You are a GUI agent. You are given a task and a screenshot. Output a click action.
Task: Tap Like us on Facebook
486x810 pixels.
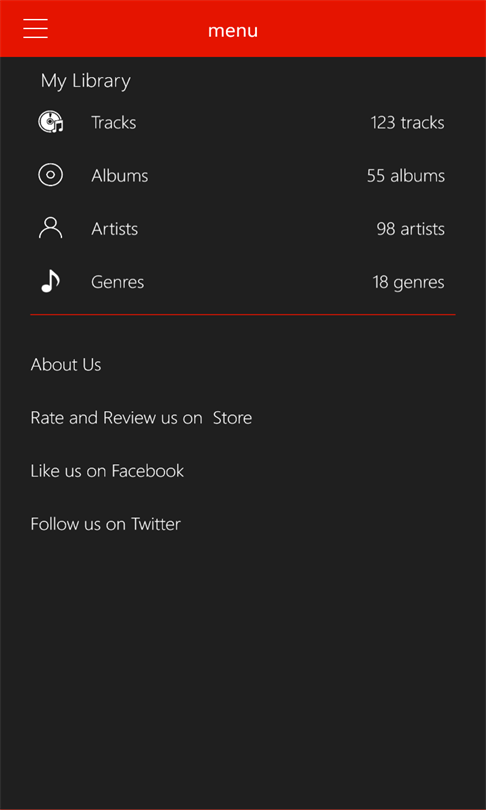(x=107, y=471)
